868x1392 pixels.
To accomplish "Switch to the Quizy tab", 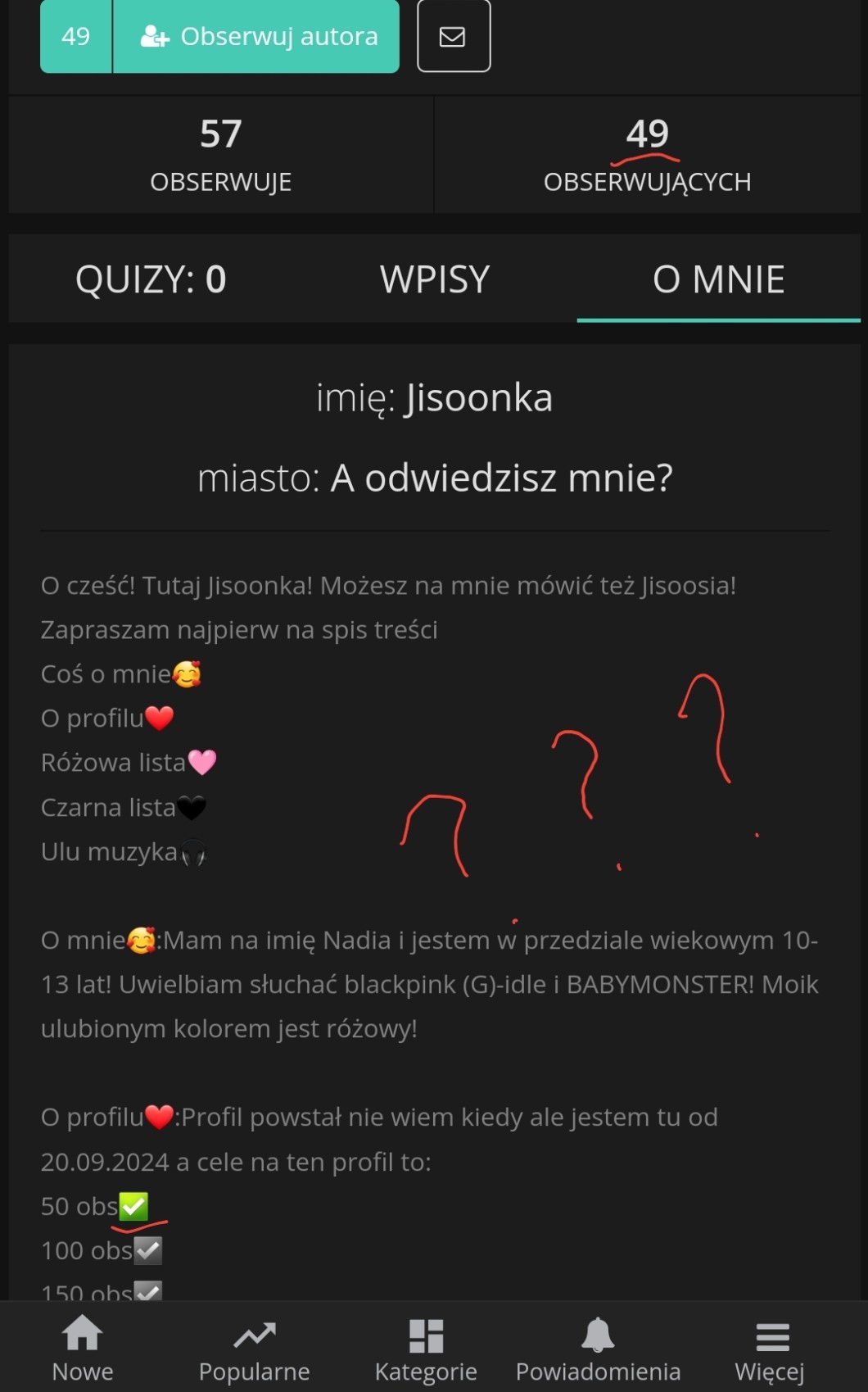I will [151, 279].
